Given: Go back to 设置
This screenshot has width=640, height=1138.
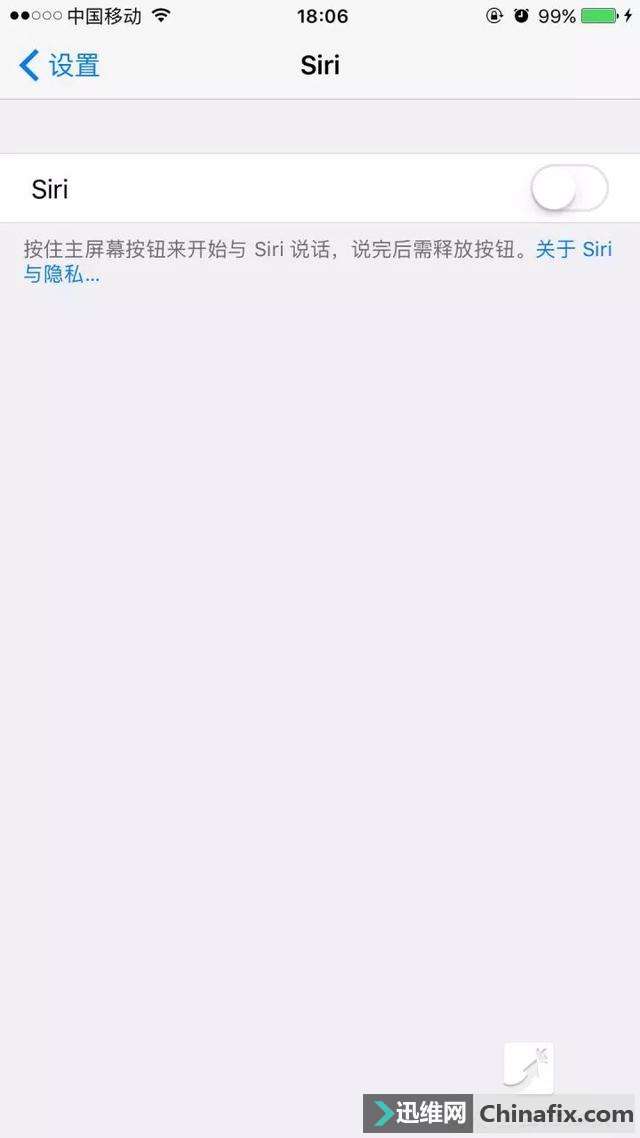Looking at the screenshot, I should coord(60,66).
